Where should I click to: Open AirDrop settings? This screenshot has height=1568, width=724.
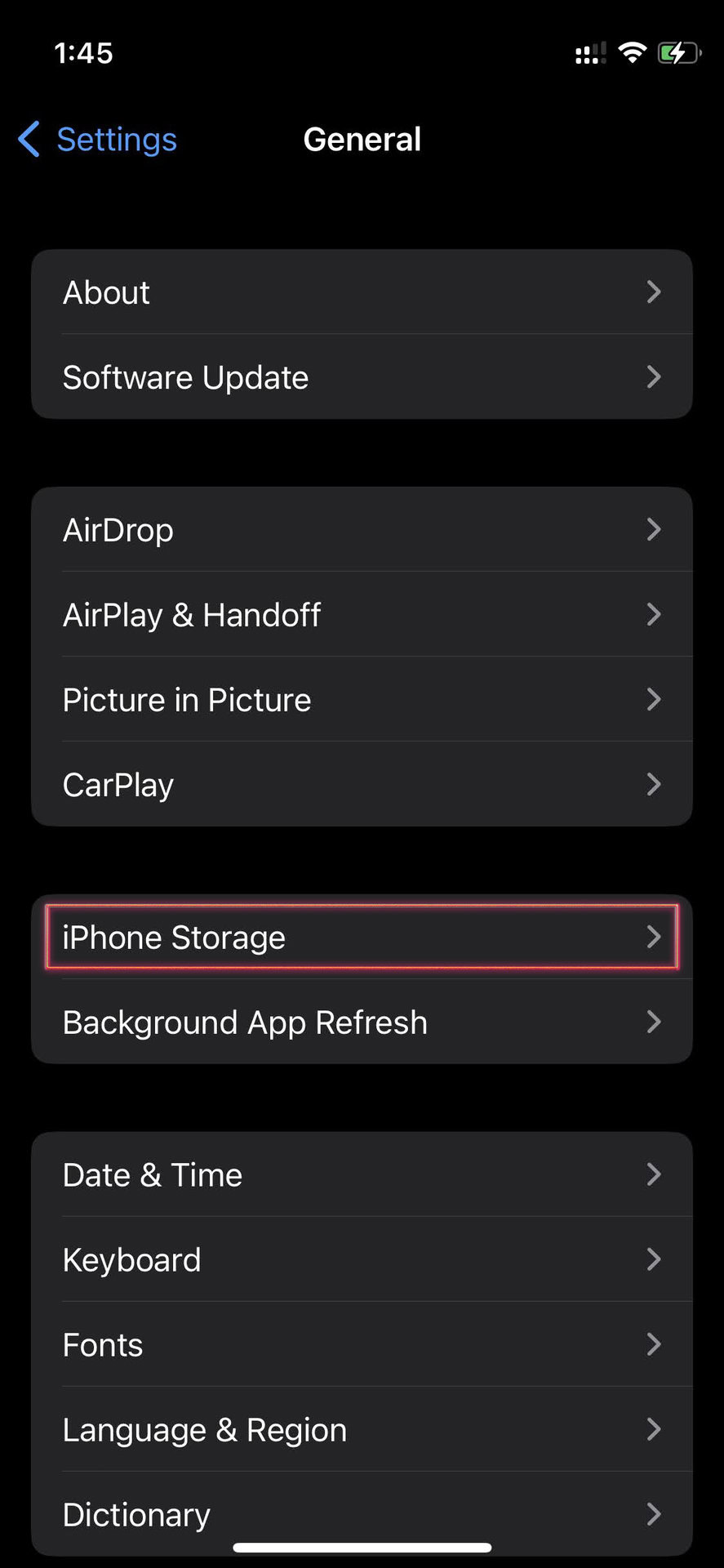(x=362, y=530)
